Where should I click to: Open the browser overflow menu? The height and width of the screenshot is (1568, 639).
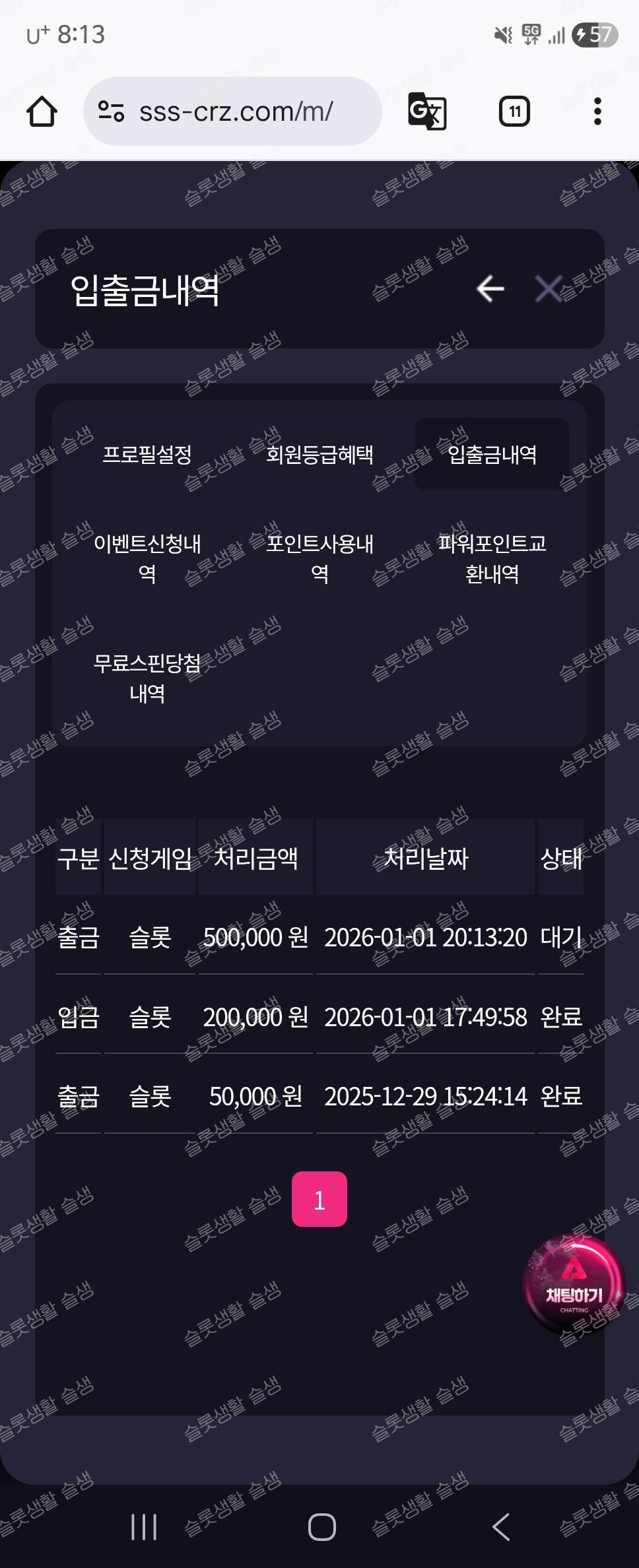(597, 112)
